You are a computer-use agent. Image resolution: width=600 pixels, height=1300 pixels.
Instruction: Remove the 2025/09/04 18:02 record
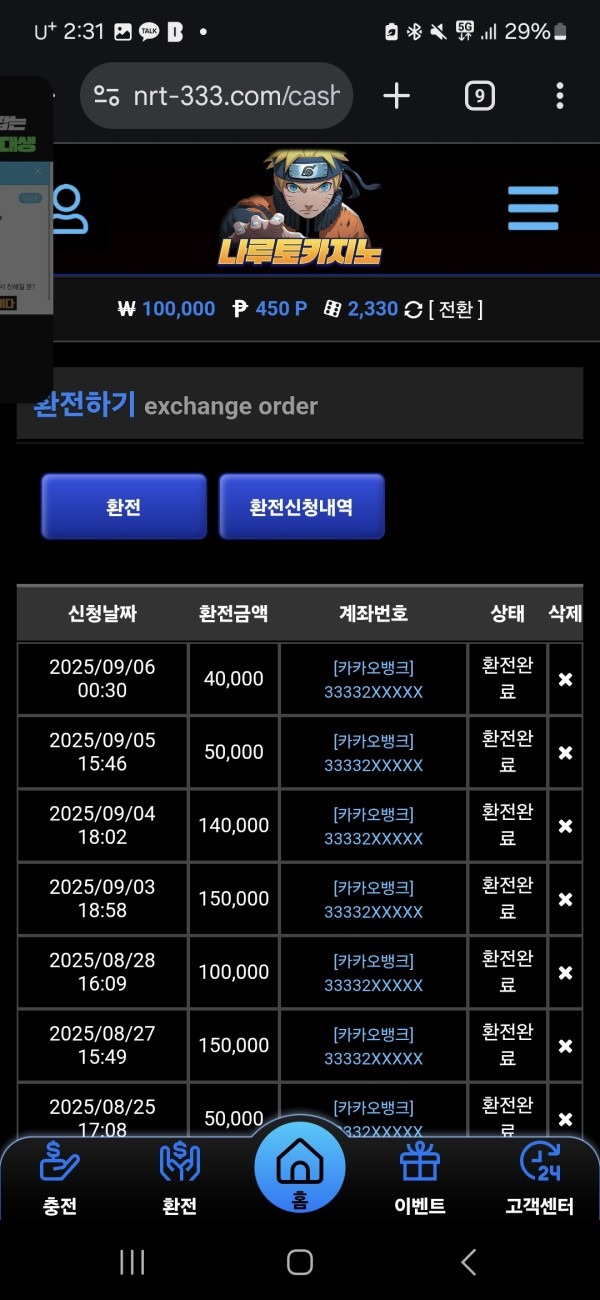(565, 826)
